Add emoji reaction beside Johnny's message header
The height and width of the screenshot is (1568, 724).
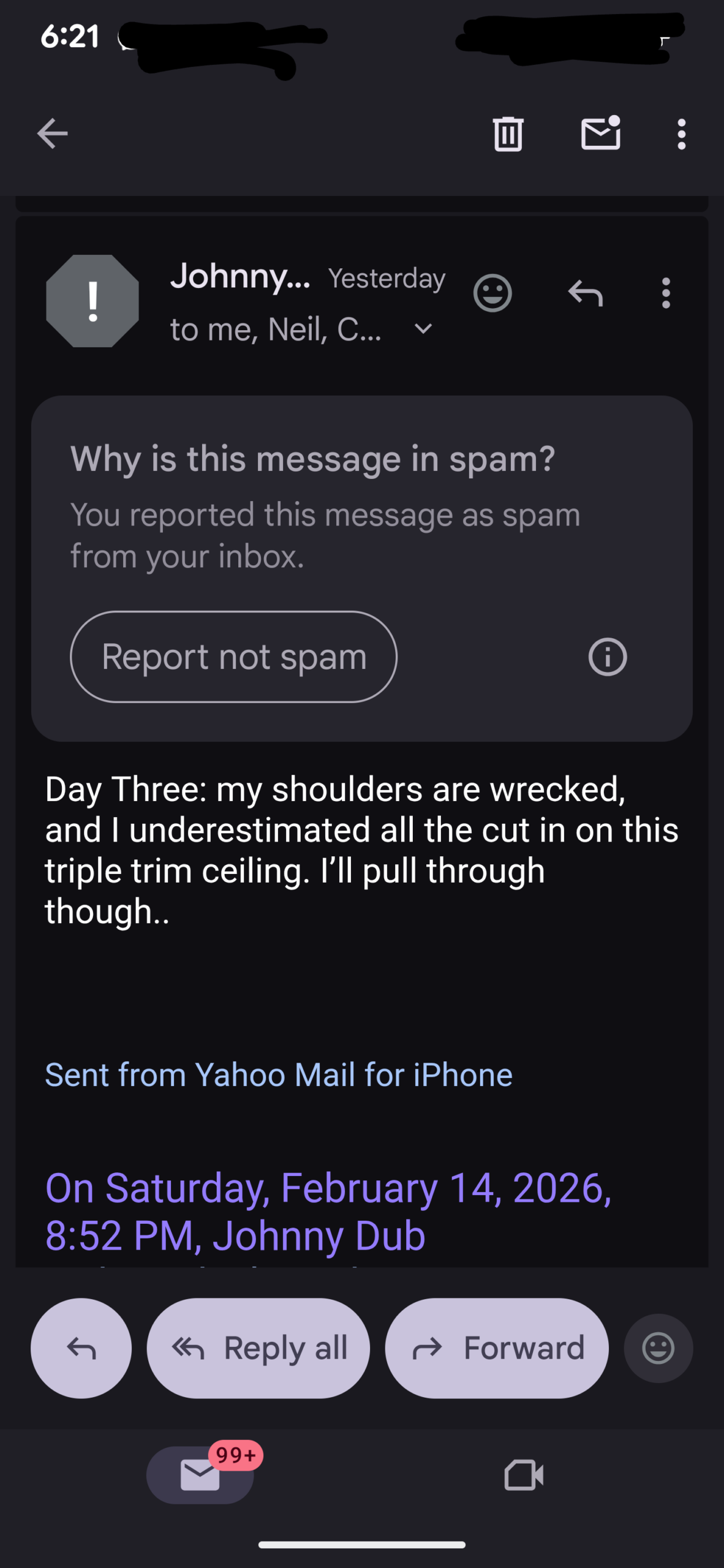pyautogui.click(x=492, y=293)
